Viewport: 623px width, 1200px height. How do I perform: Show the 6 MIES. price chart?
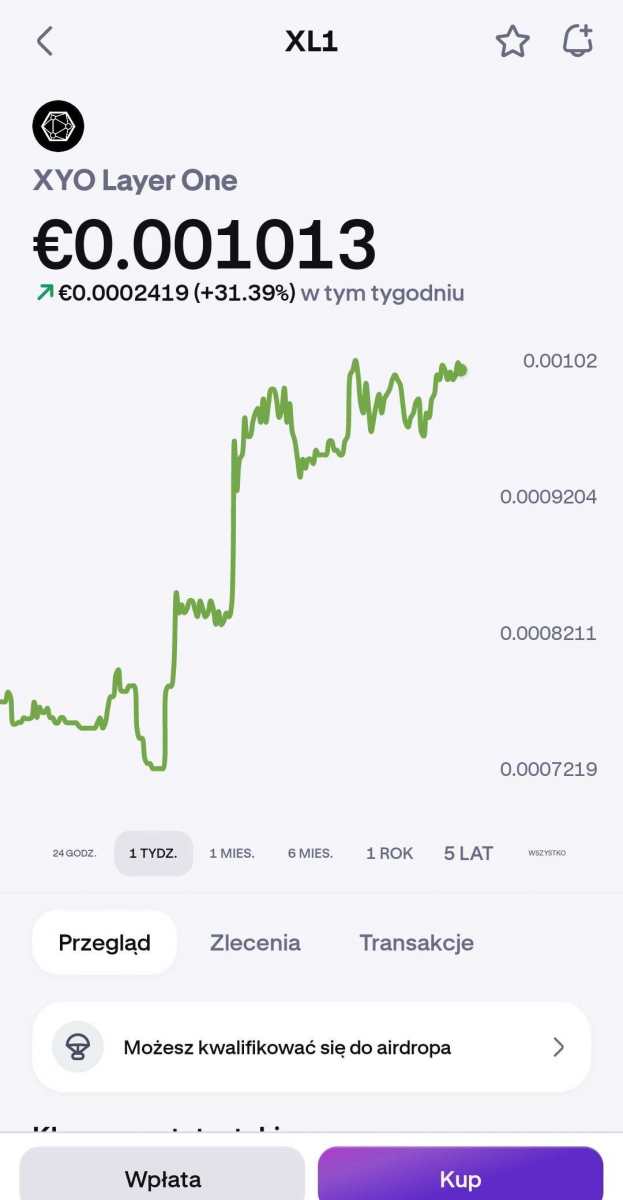coord(310,854)
